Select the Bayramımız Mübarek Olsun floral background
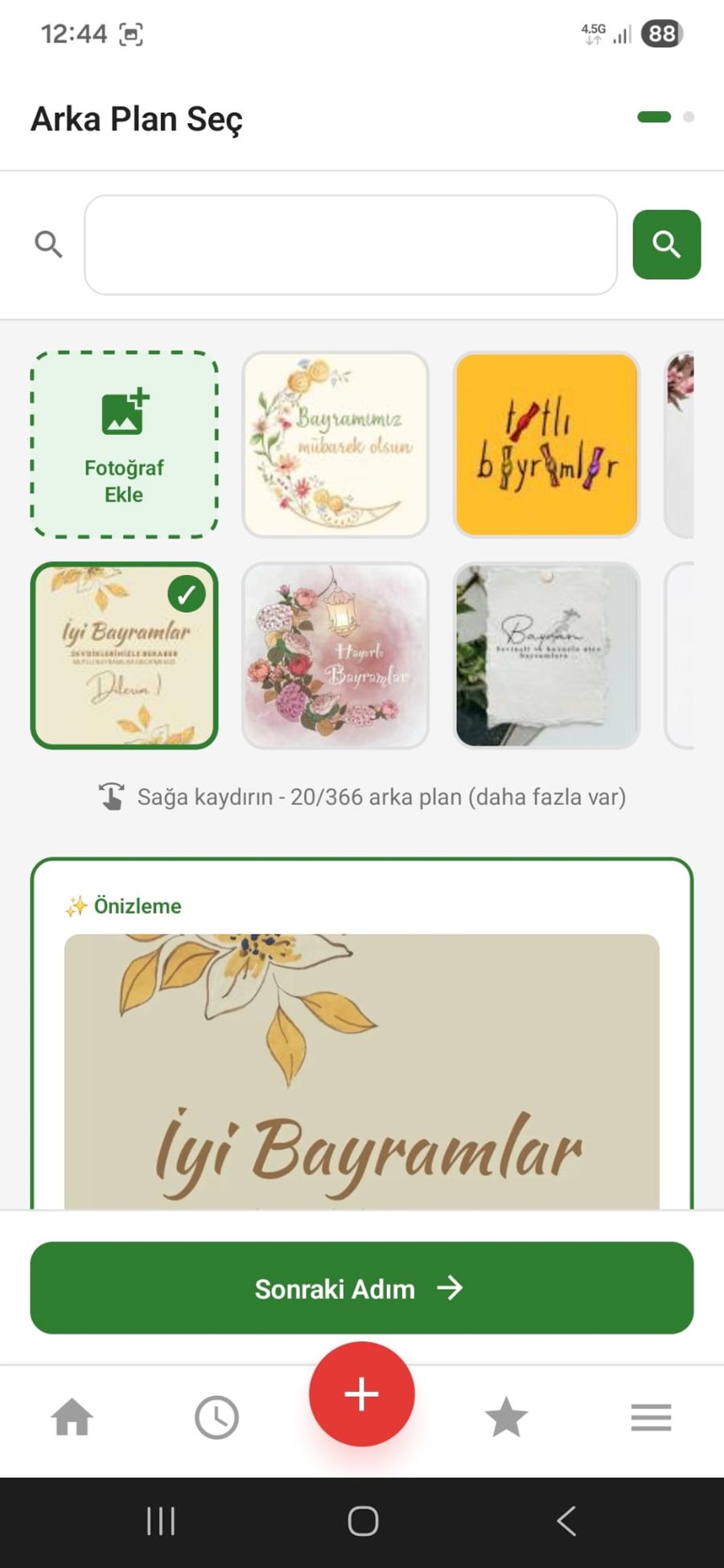Screen dimensions: 724x1568 337,442
